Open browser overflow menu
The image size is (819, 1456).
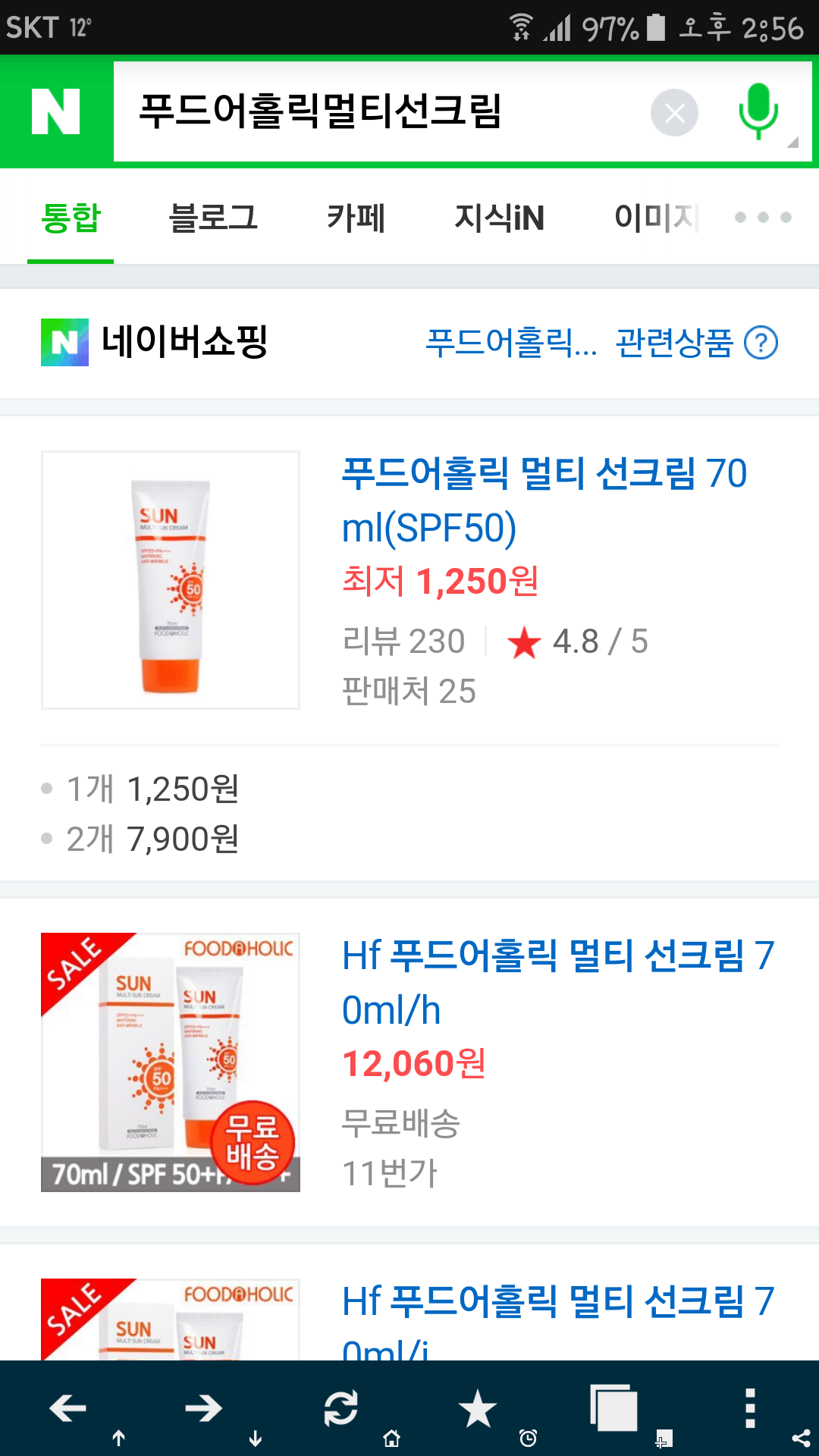click(x=750, y=1408)
